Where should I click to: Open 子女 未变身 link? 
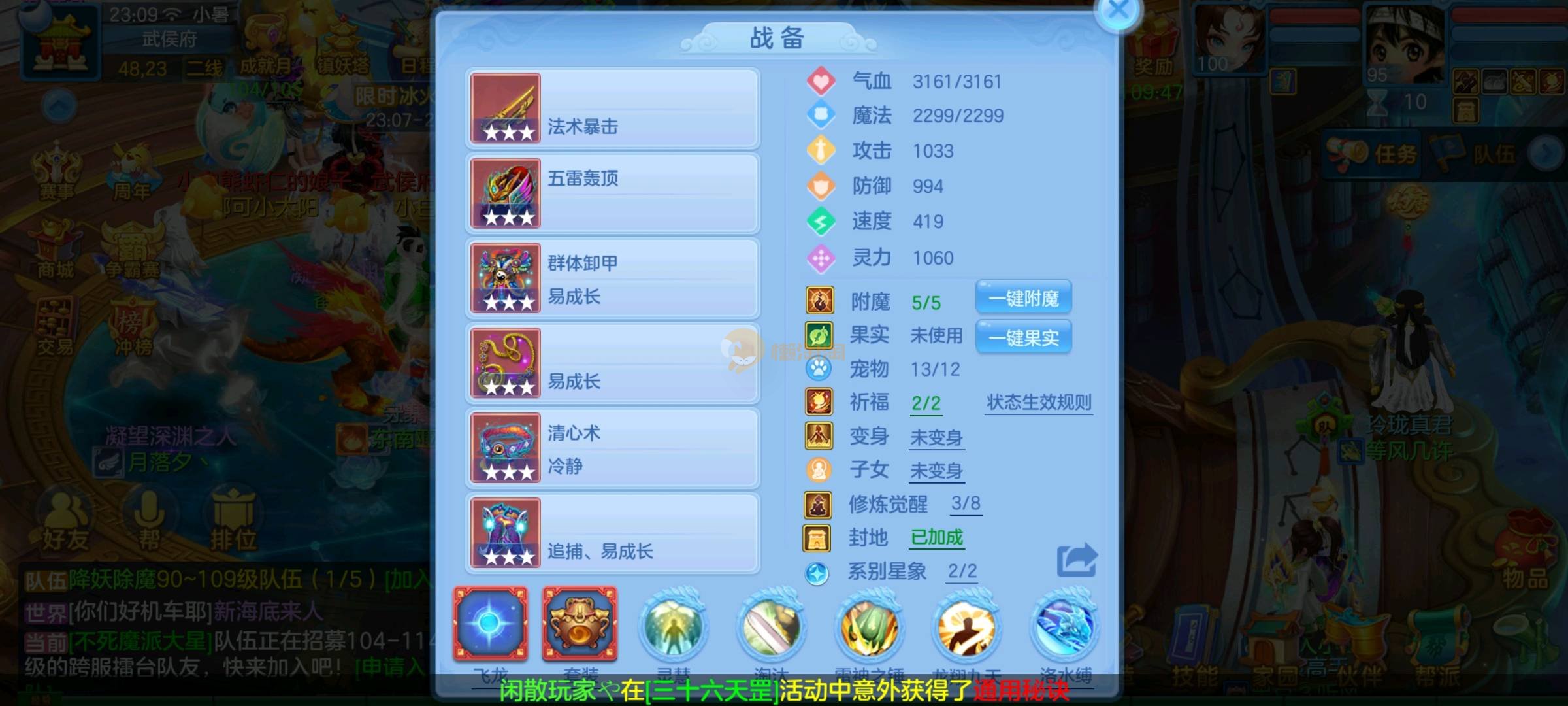(x=936, y=471)
